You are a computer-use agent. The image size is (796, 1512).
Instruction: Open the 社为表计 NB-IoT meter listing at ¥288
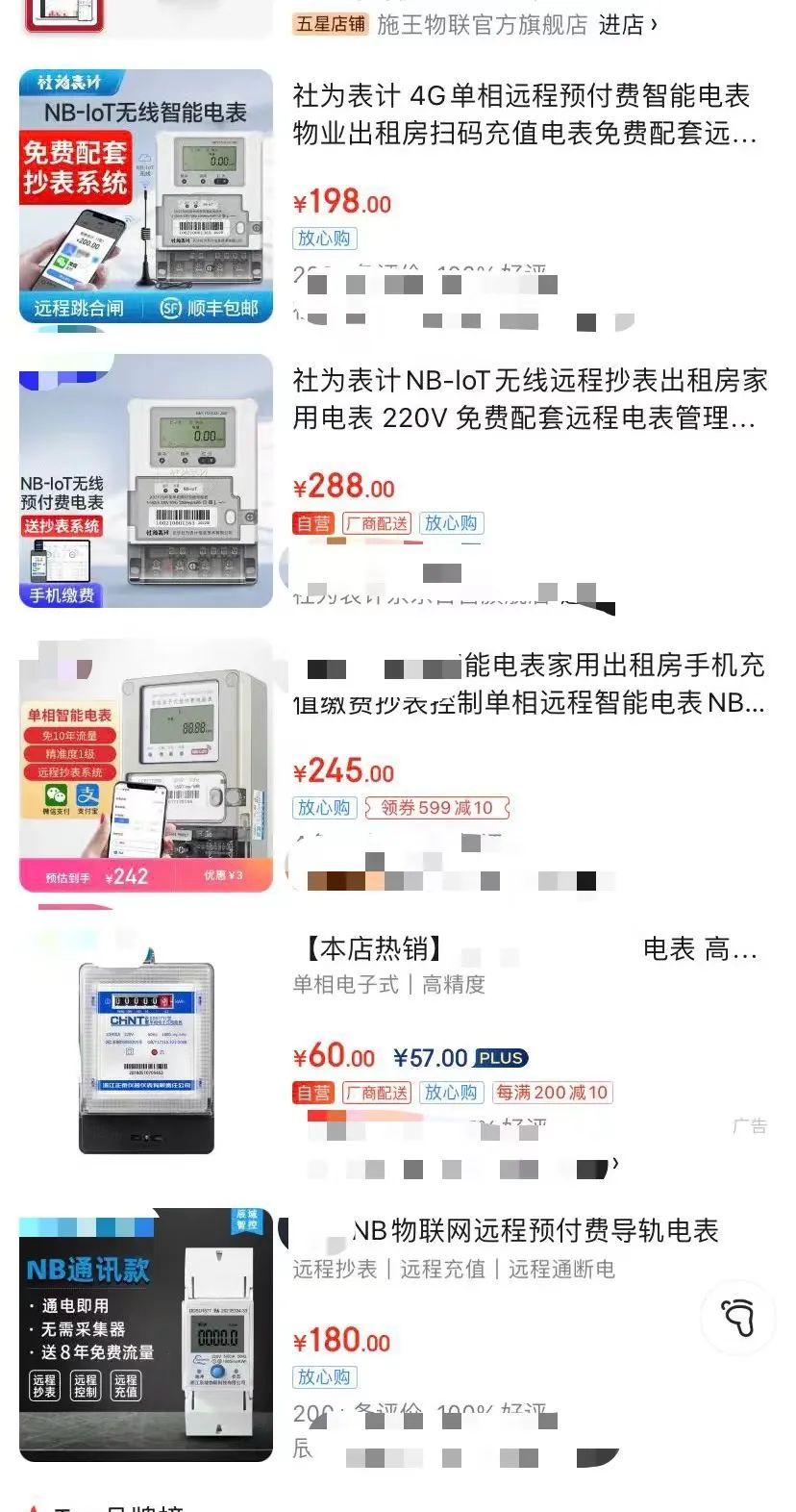click(x=529, y=399)
